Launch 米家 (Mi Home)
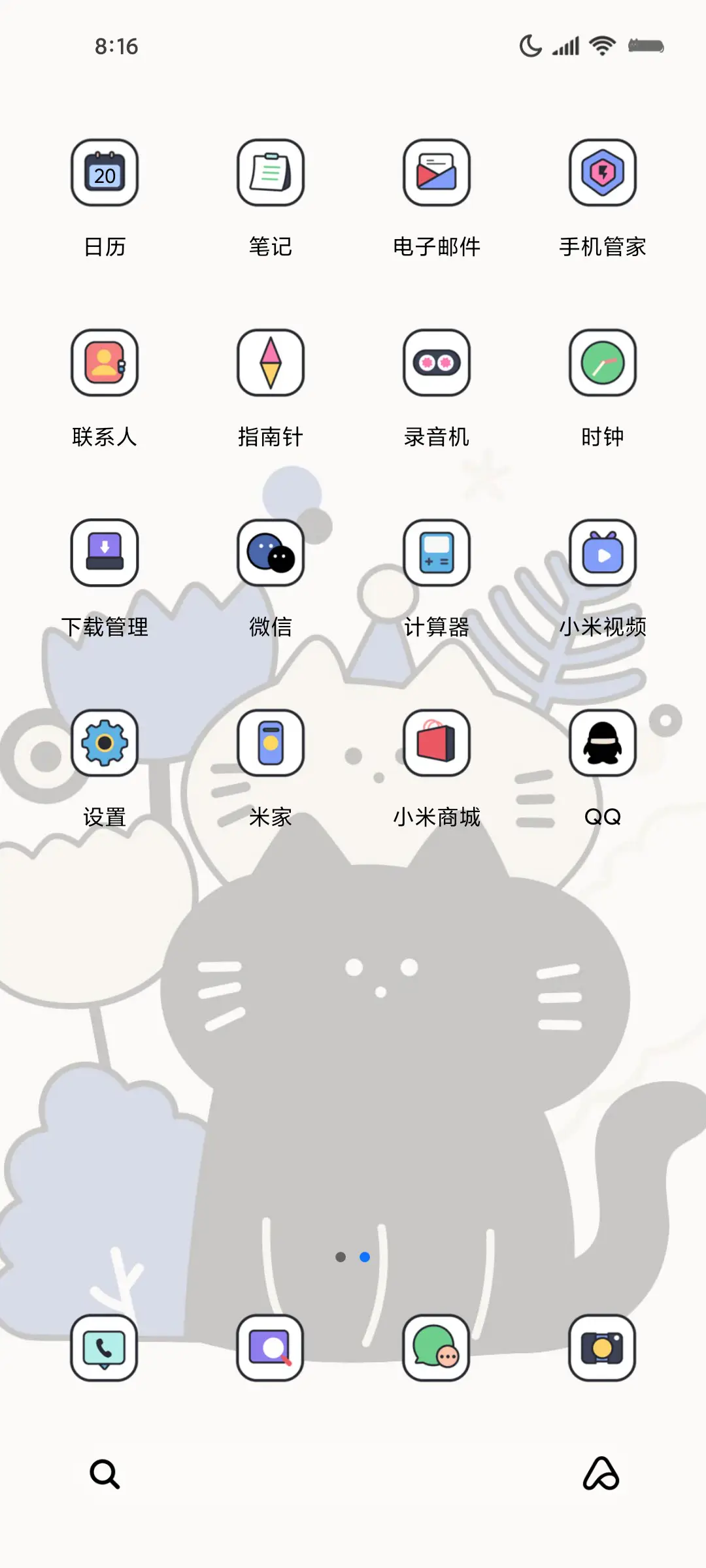 271,743
